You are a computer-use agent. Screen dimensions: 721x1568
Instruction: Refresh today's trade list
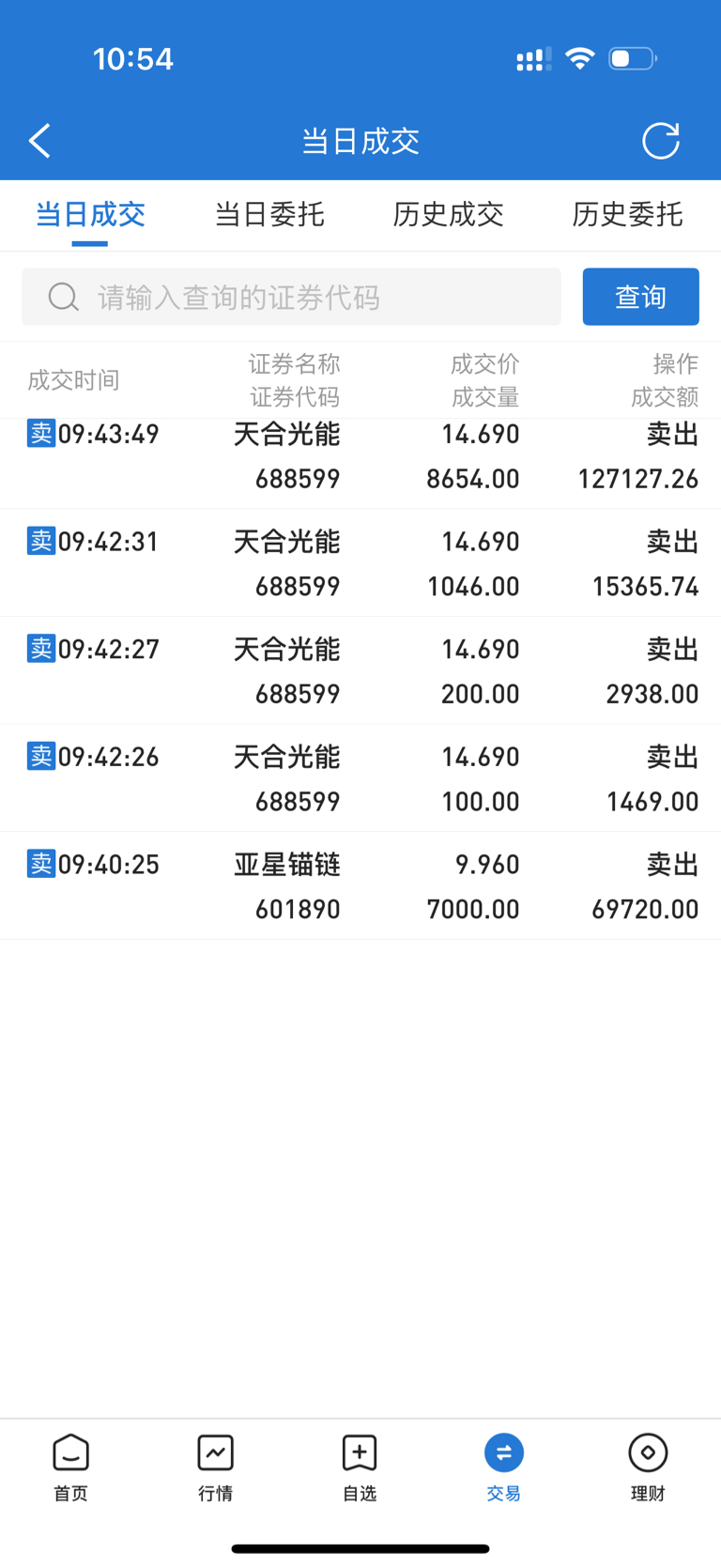[x=661, y=141]
